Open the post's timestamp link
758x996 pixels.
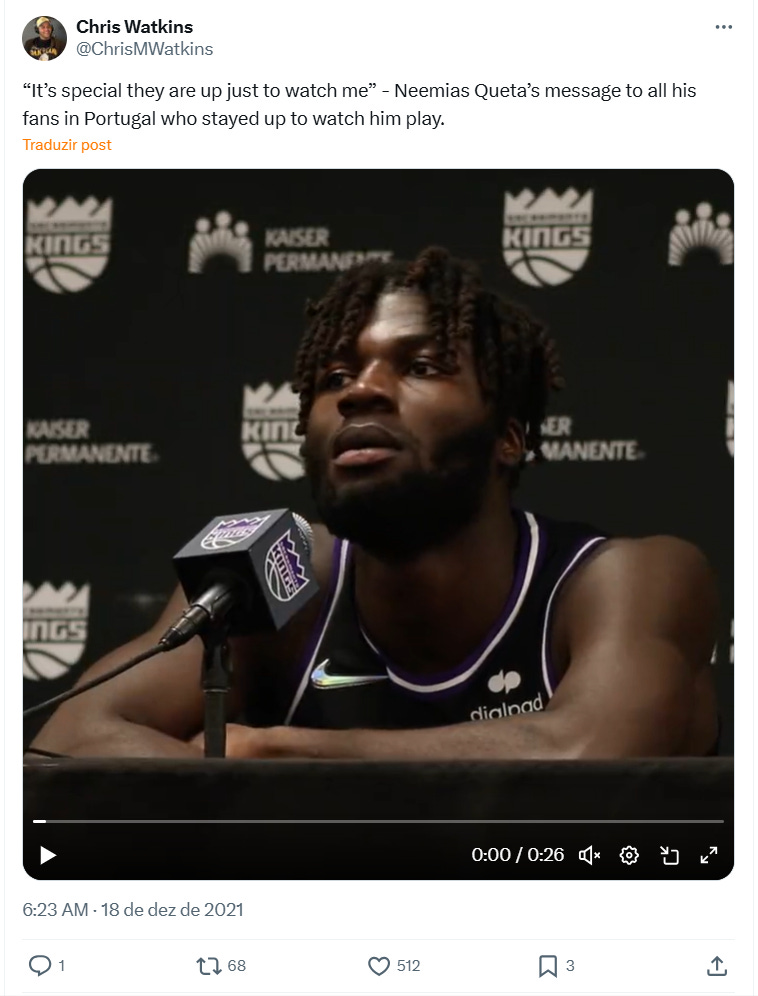tap(132, 910)
